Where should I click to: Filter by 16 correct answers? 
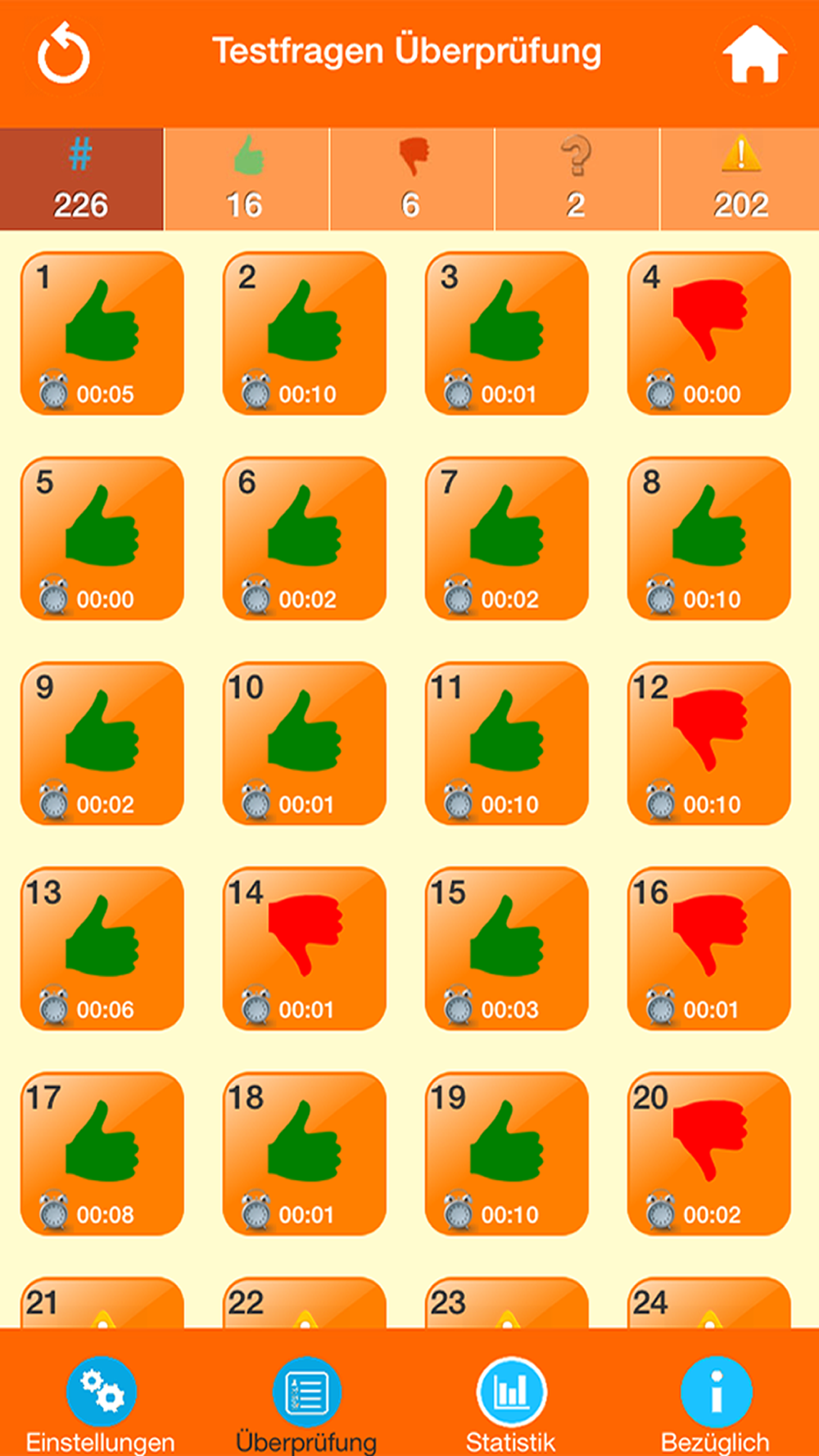pos(247,179)
